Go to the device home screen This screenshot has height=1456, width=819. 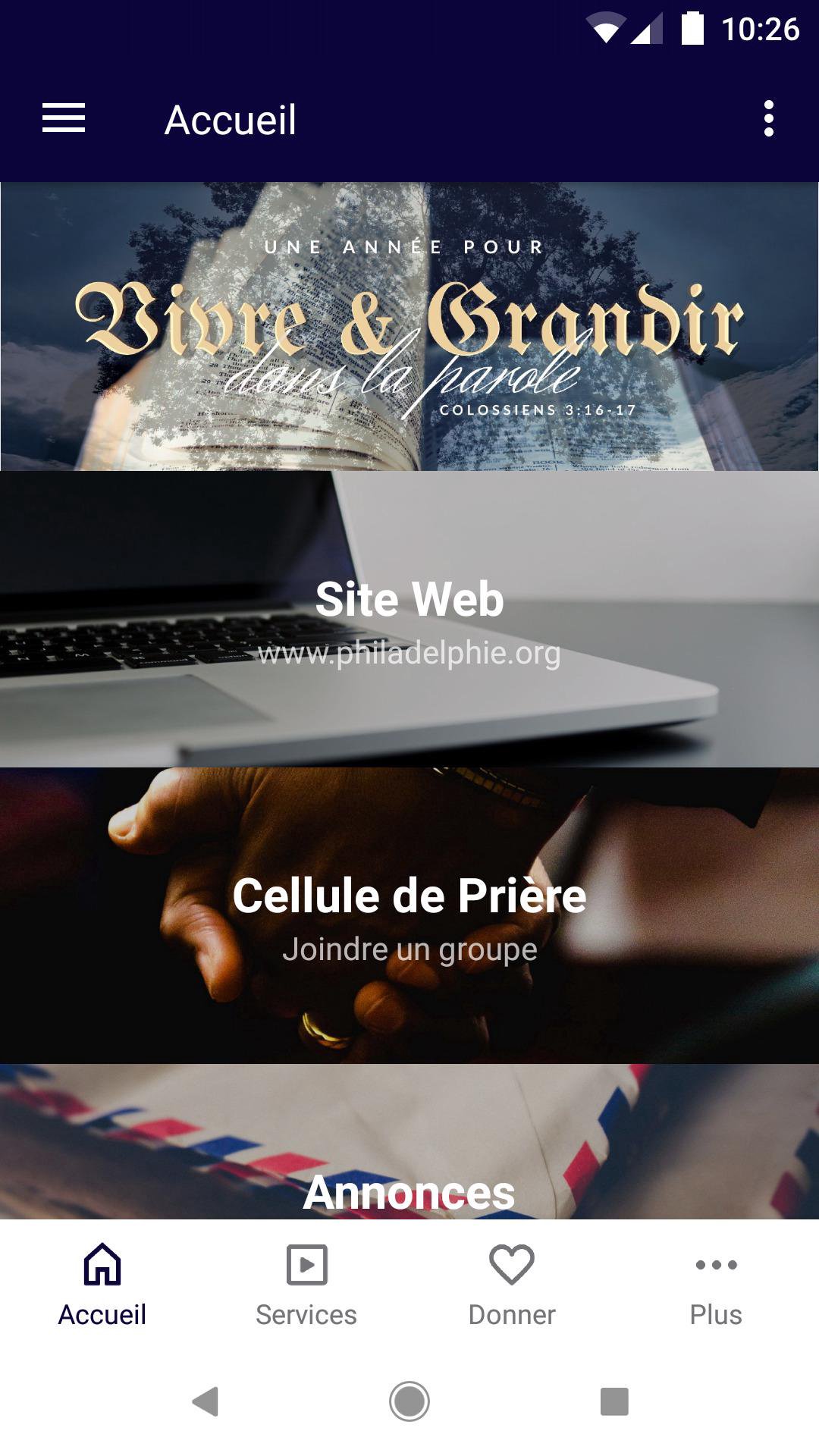coord(409,1401)
